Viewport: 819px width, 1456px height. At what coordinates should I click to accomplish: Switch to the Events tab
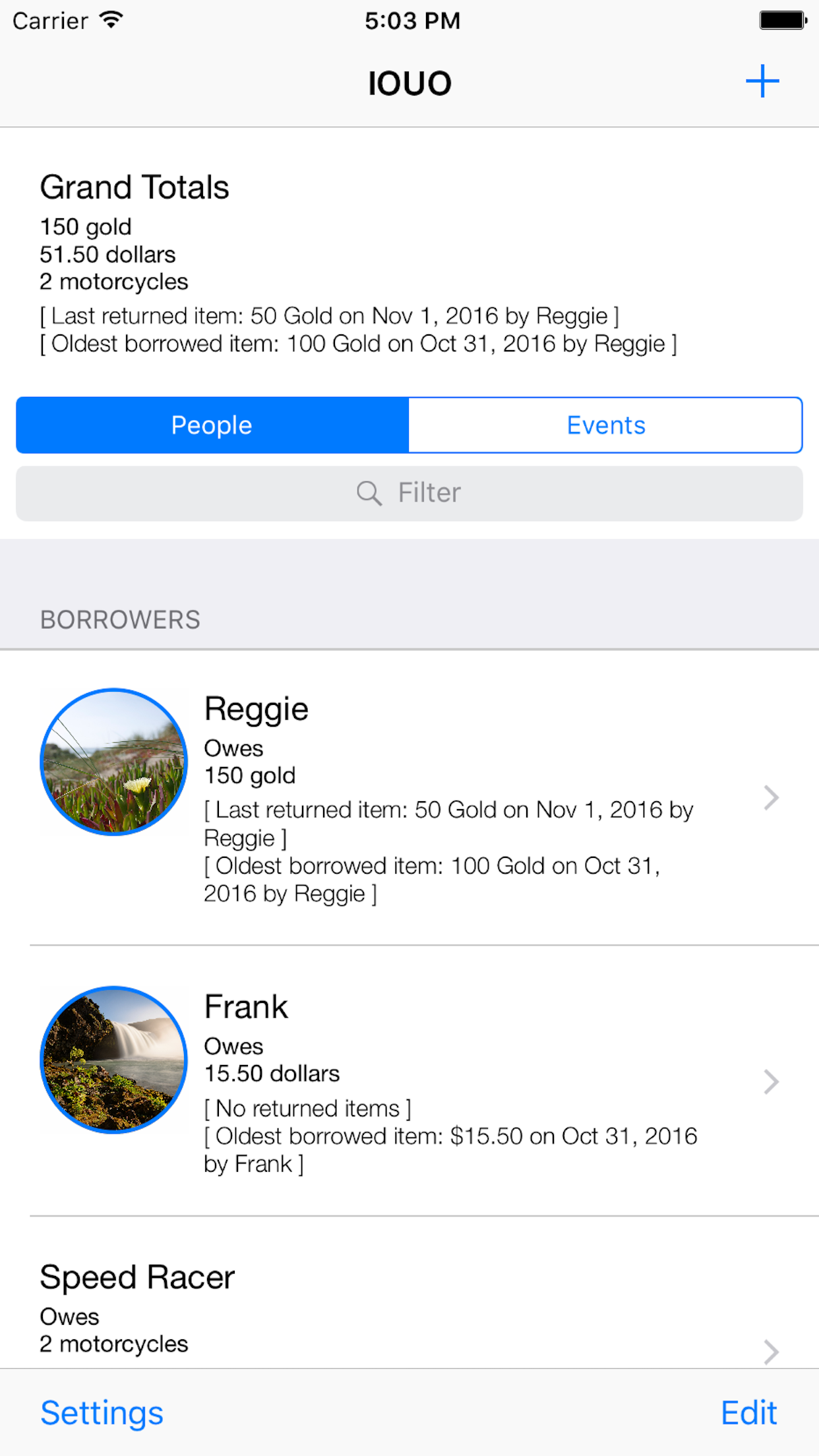605,425
